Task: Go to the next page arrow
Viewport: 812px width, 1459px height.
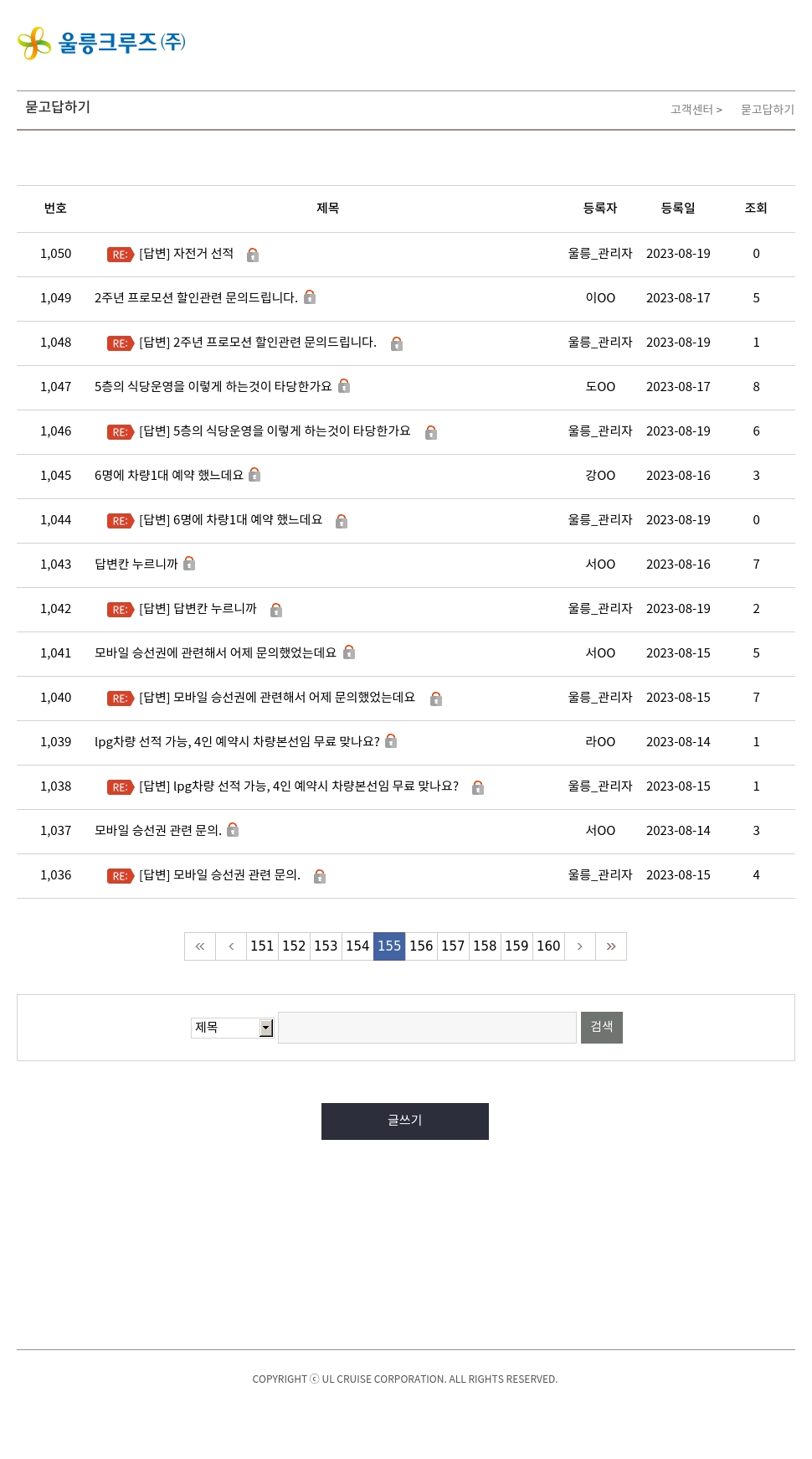Action: click(x=579, y=946)
